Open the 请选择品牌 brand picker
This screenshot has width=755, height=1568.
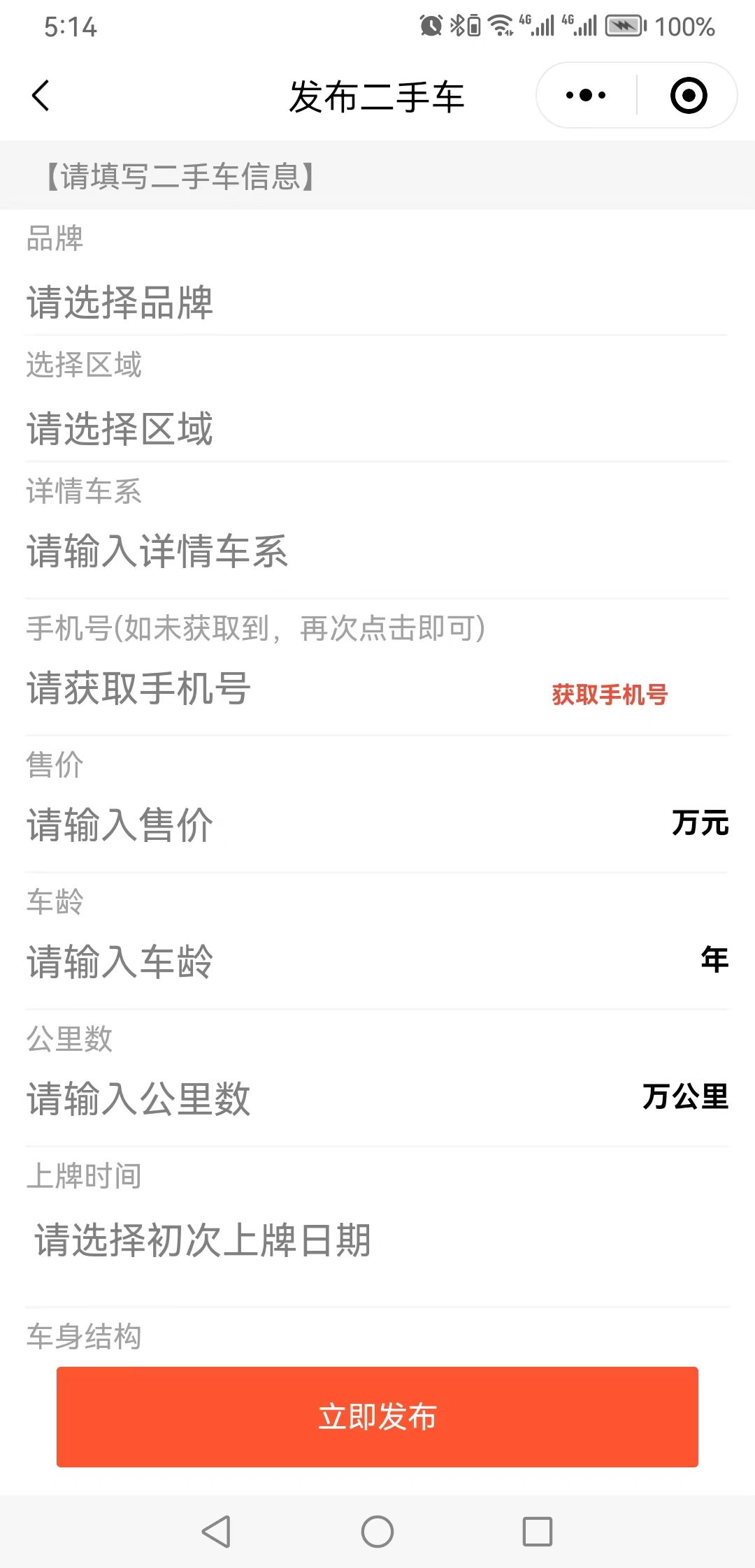377,303
